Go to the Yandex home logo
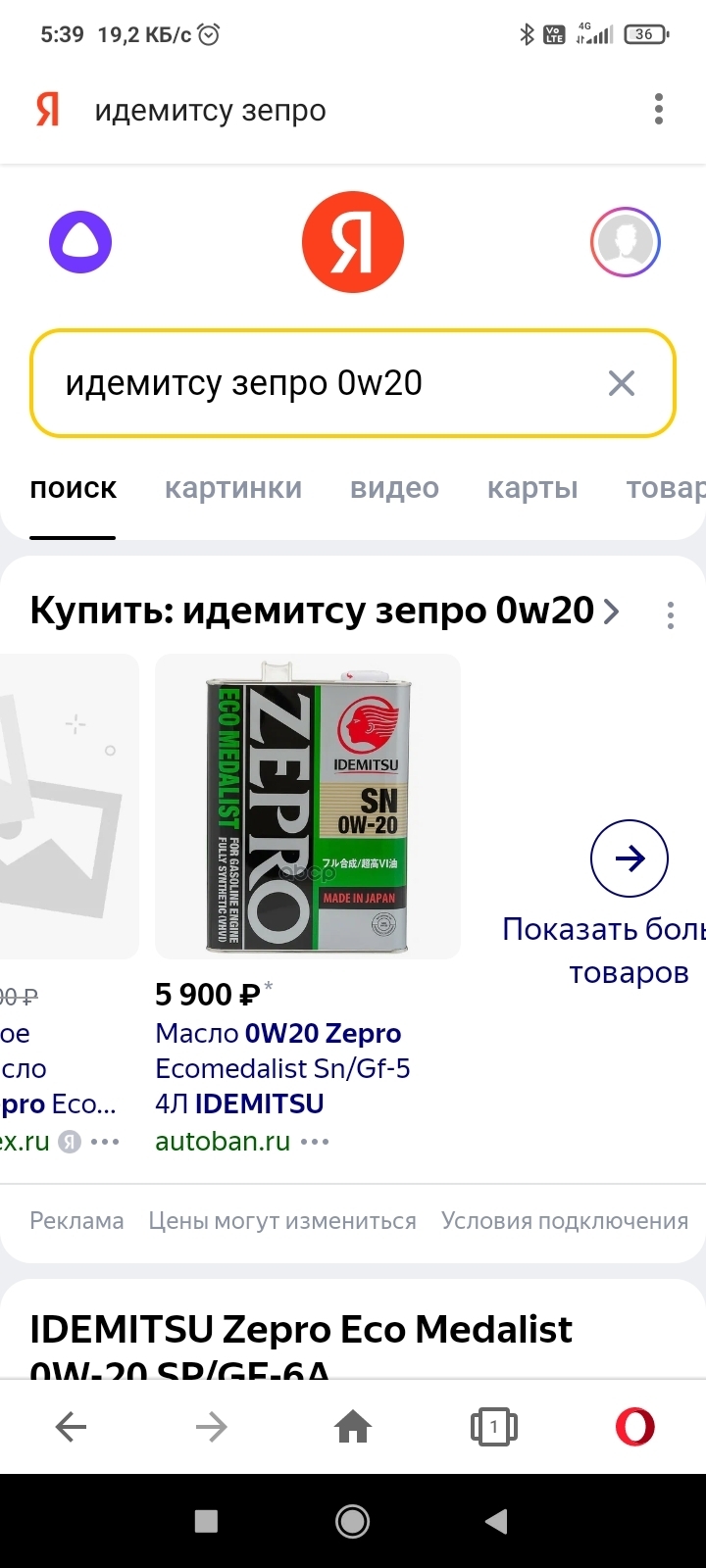The width and height of the screenshot is (706, 1568). tap(353, 242)
